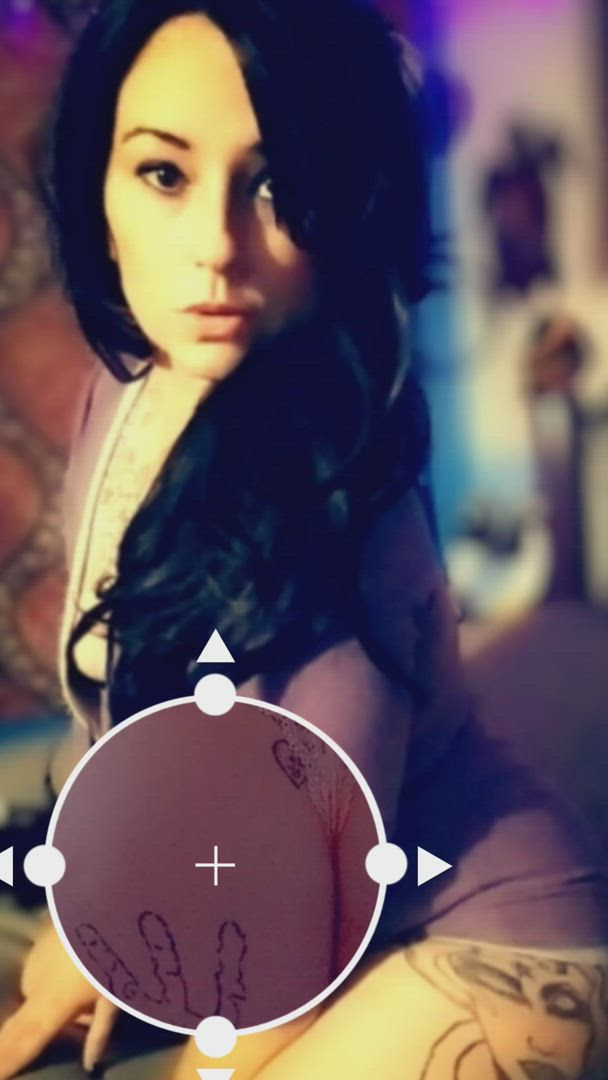
Task: Tap the left arrow beside the circle
Action: point(5,866)
